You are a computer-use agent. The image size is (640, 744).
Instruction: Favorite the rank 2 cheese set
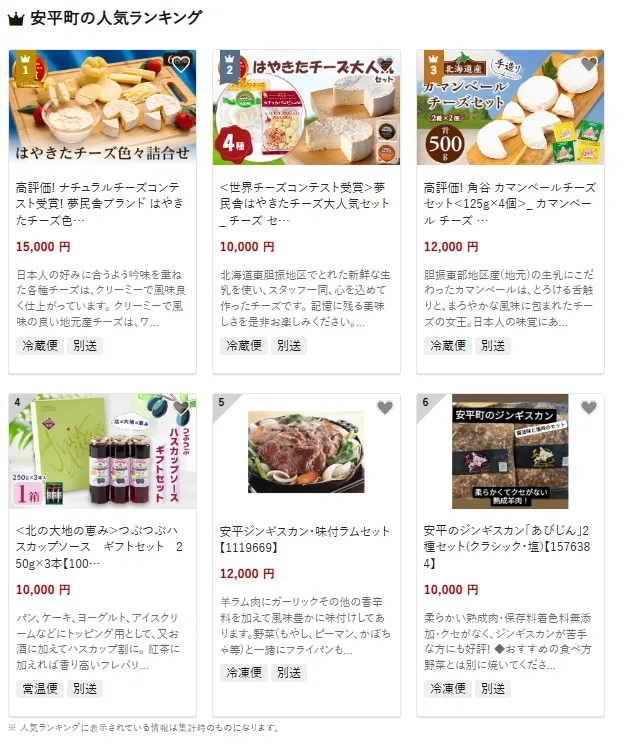pos(385,64)
